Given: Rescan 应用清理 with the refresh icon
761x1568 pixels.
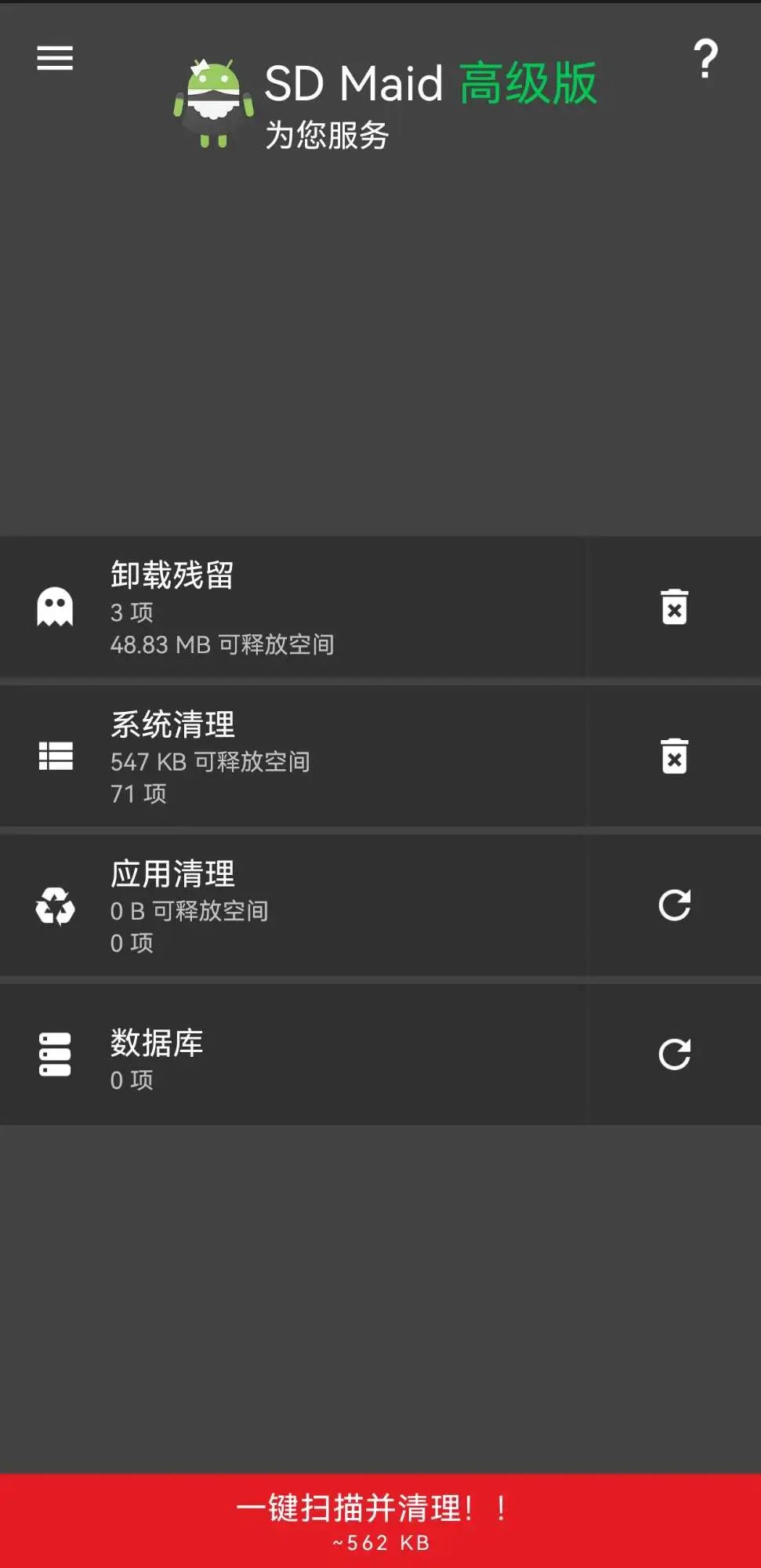Looking at the screenshot, I should tap(674, 906).
